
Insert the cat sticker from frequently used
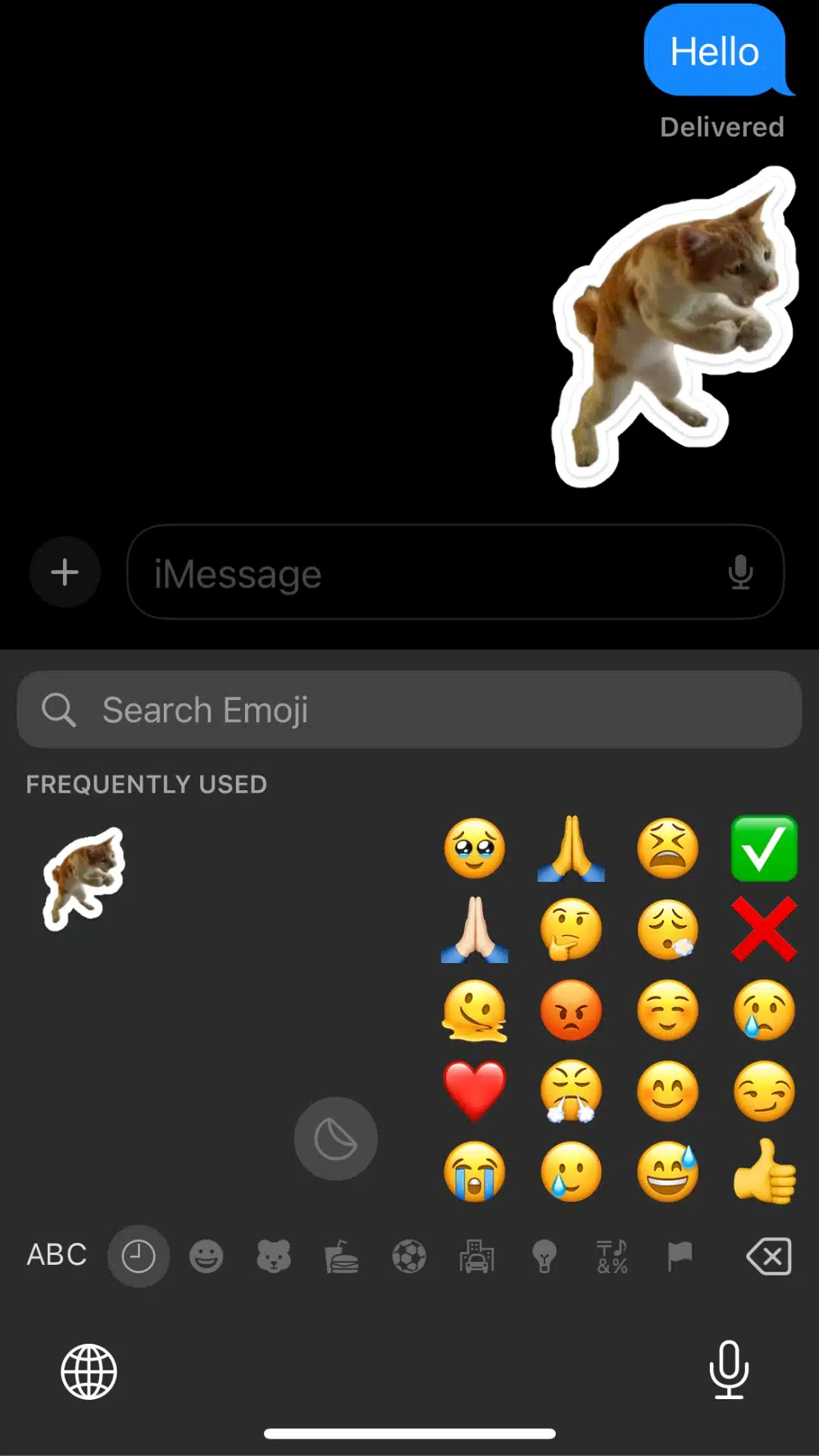(83, 879)
